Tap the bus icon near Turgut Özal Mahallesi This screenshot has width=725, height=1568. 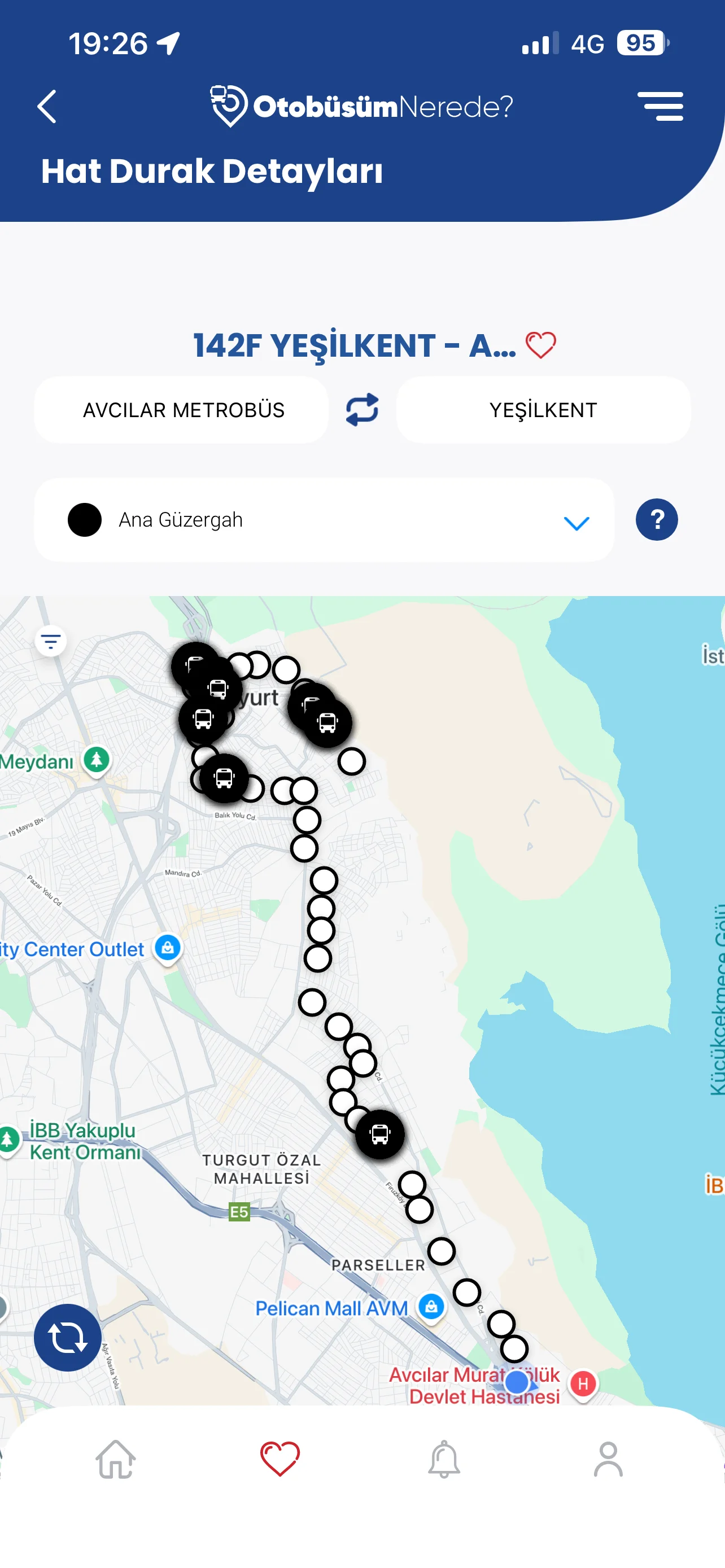[380, 1134]
